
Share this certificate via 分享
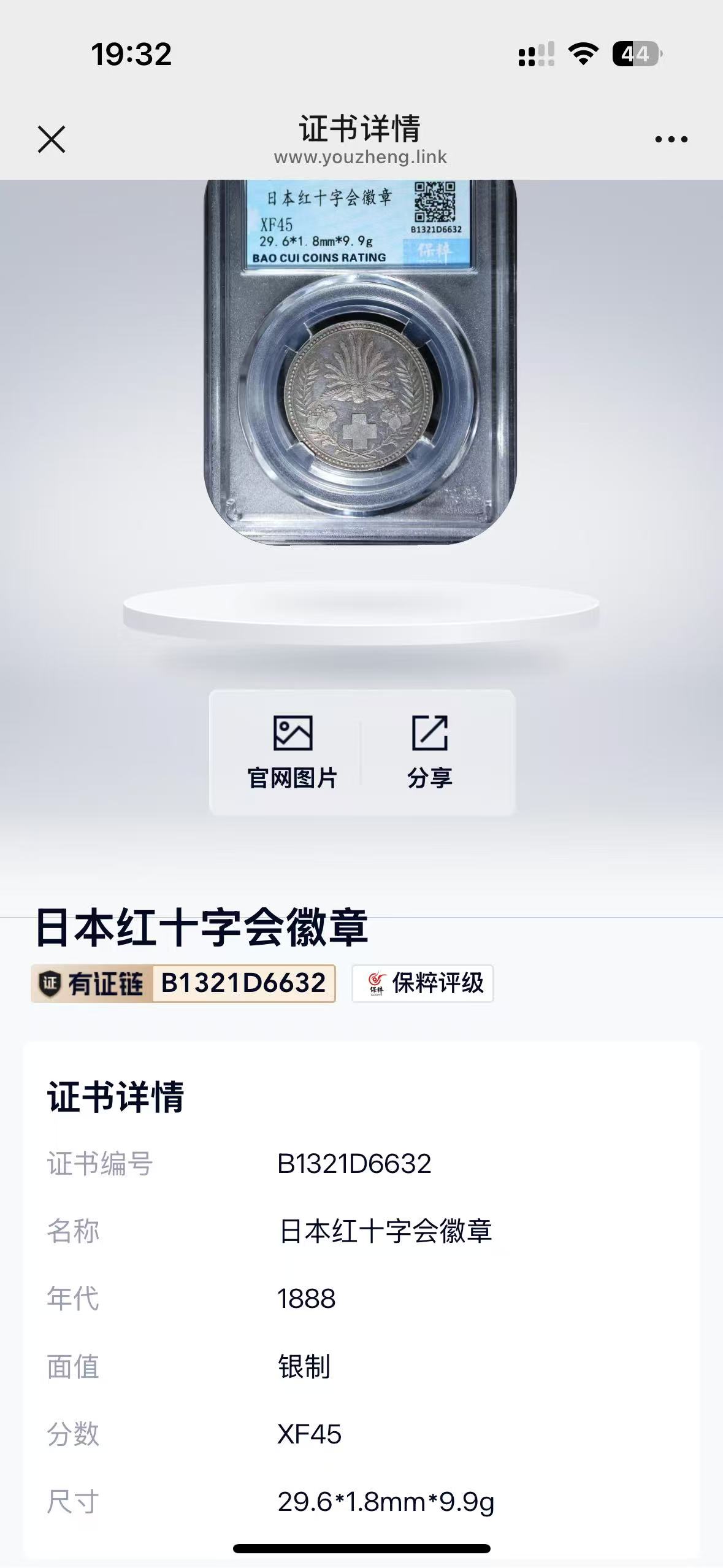point(429,753)
